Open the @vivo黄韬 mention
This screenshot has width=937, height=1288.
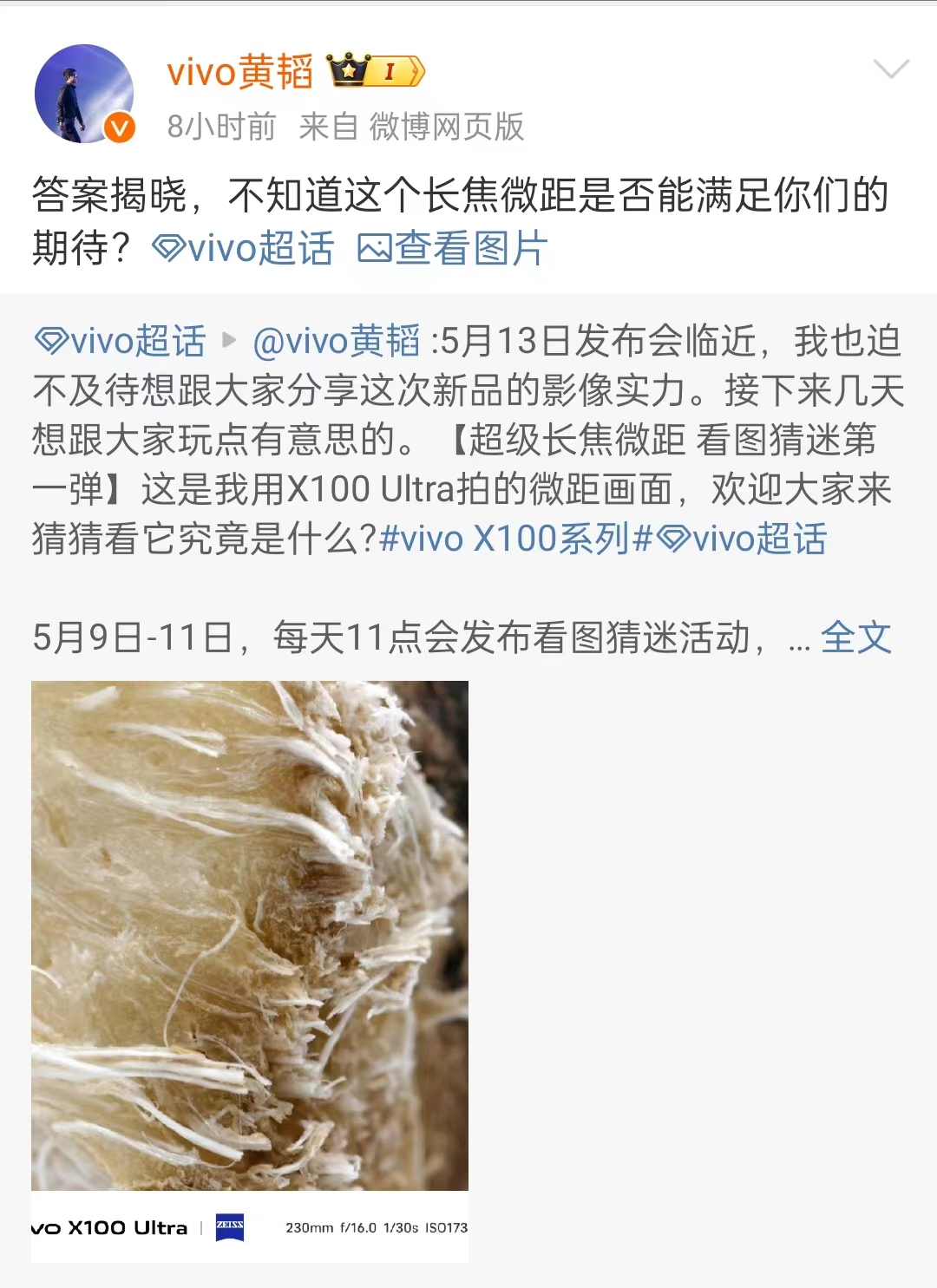point(337,341)
